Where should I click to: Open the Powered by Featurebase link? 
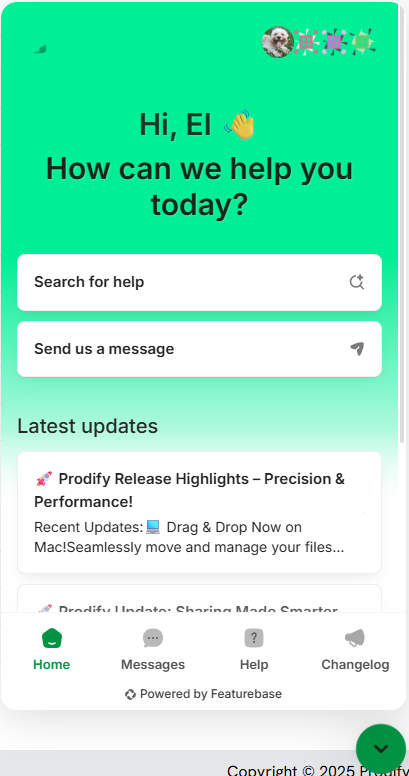coord(204,694)
